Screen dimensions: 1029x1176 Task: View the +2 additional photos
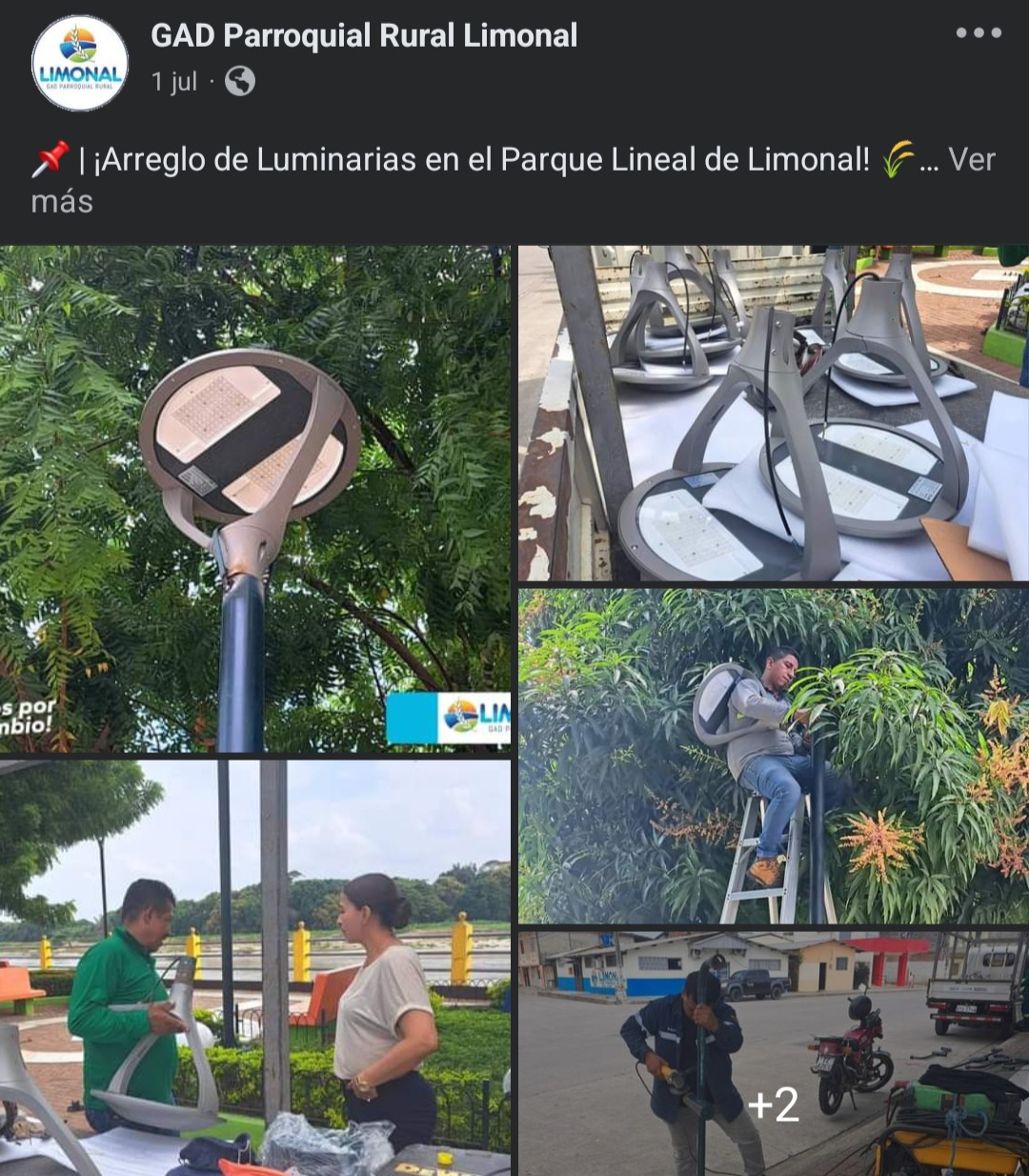click(773, 1053)
